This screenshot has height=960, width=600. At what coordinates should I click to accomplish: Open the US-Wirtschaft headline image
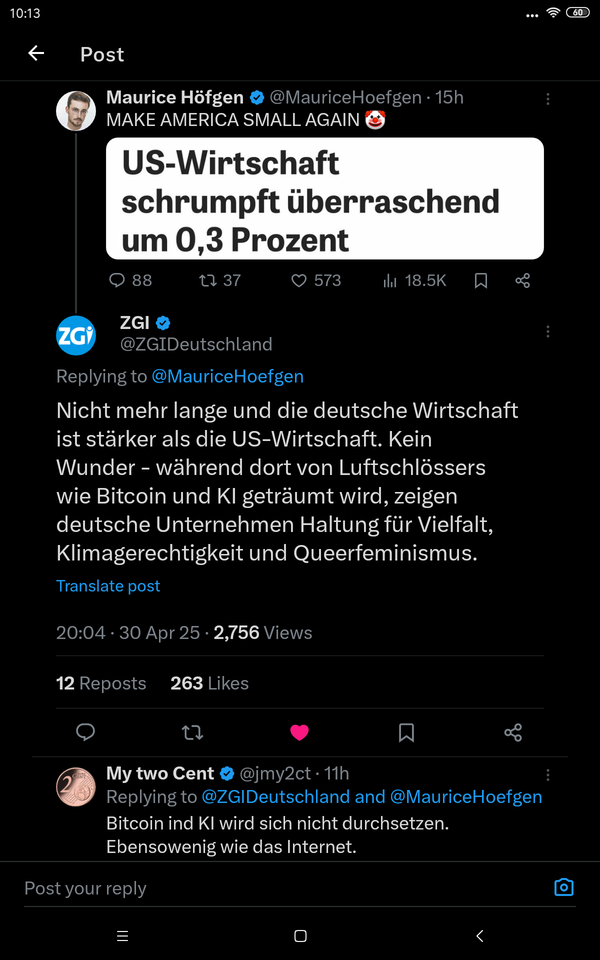click(325, 199)
